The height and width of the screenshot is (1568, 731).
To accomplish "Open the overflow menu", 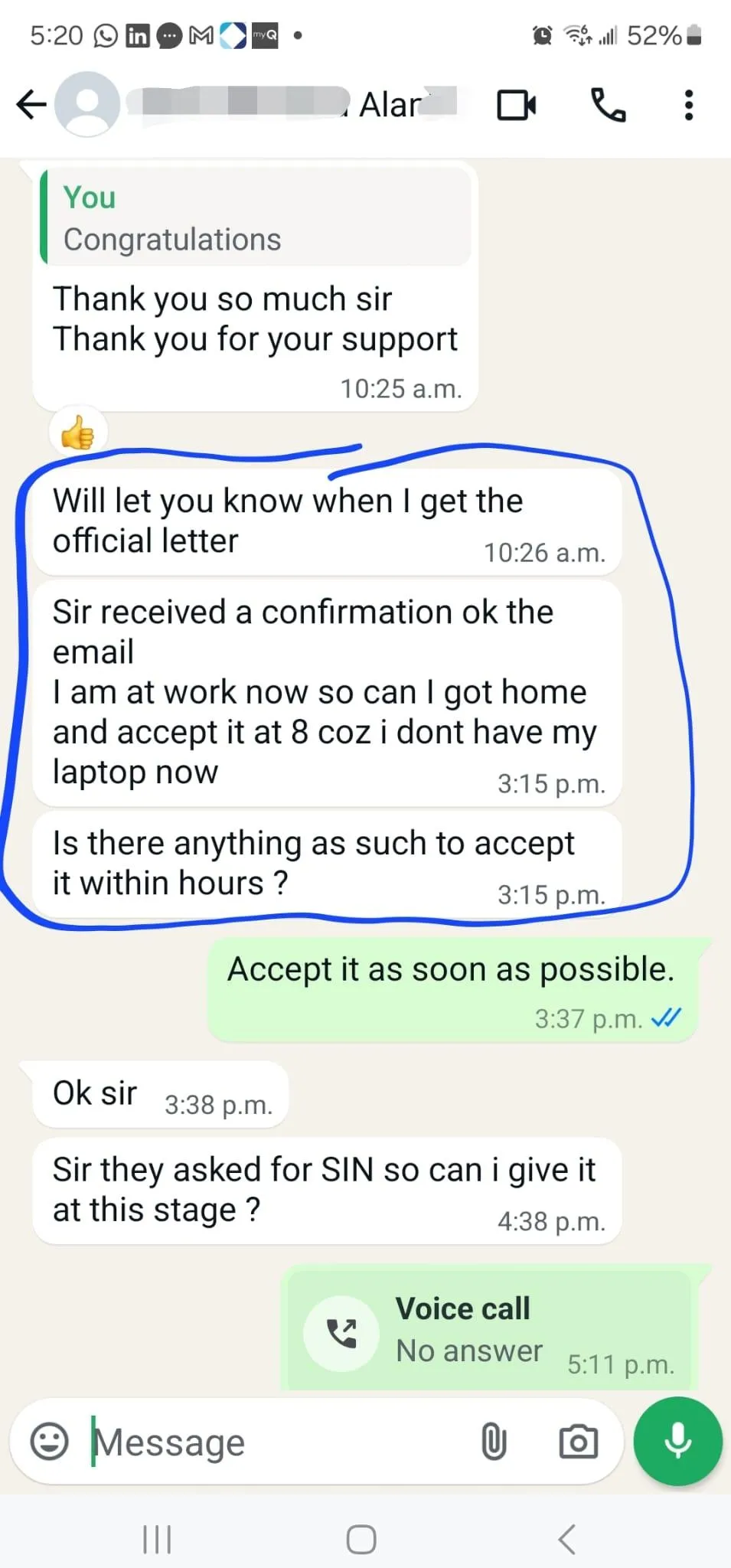I will (x=689, y=105).
